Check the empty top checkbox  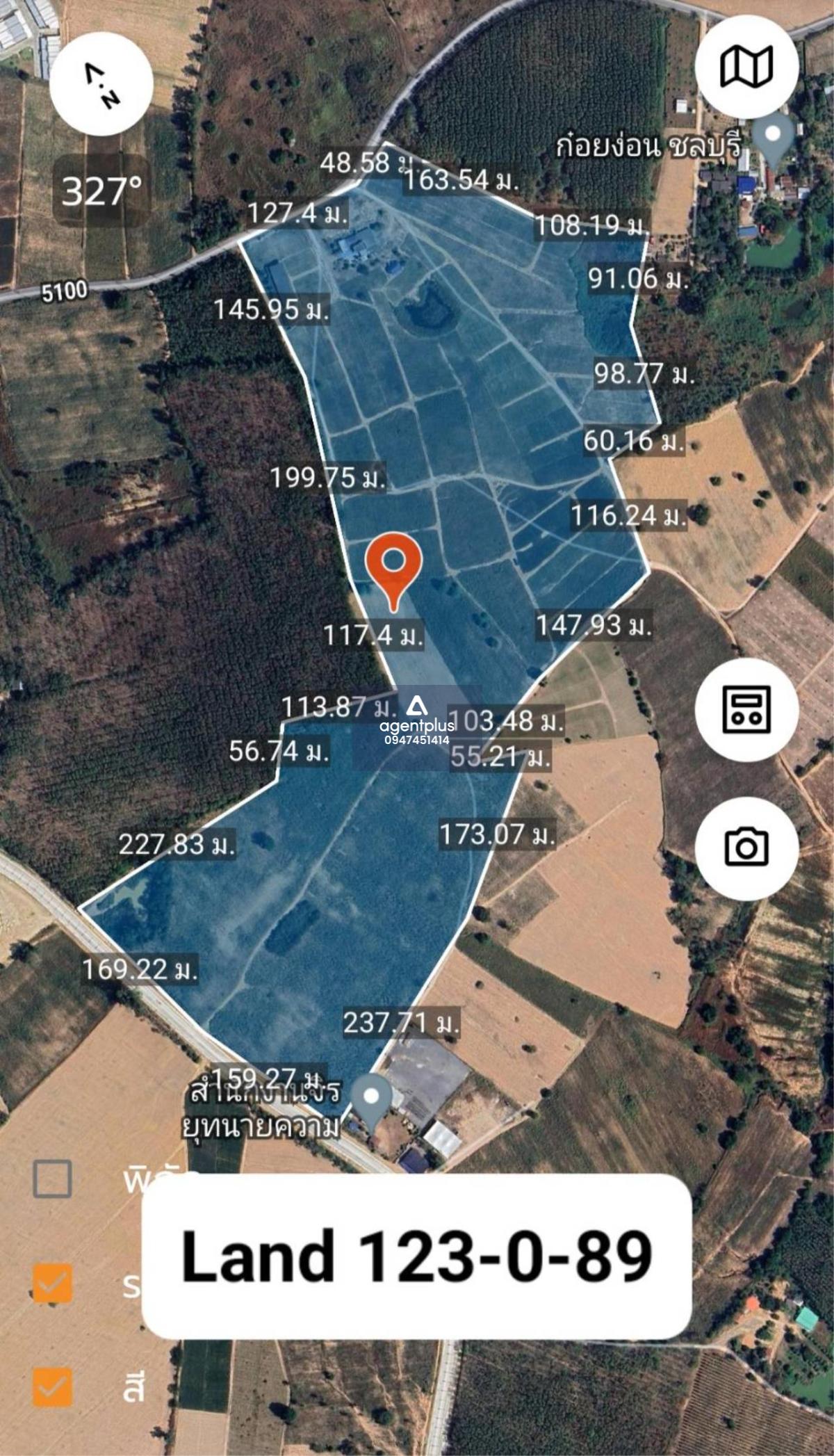(x=53, y=1179)
